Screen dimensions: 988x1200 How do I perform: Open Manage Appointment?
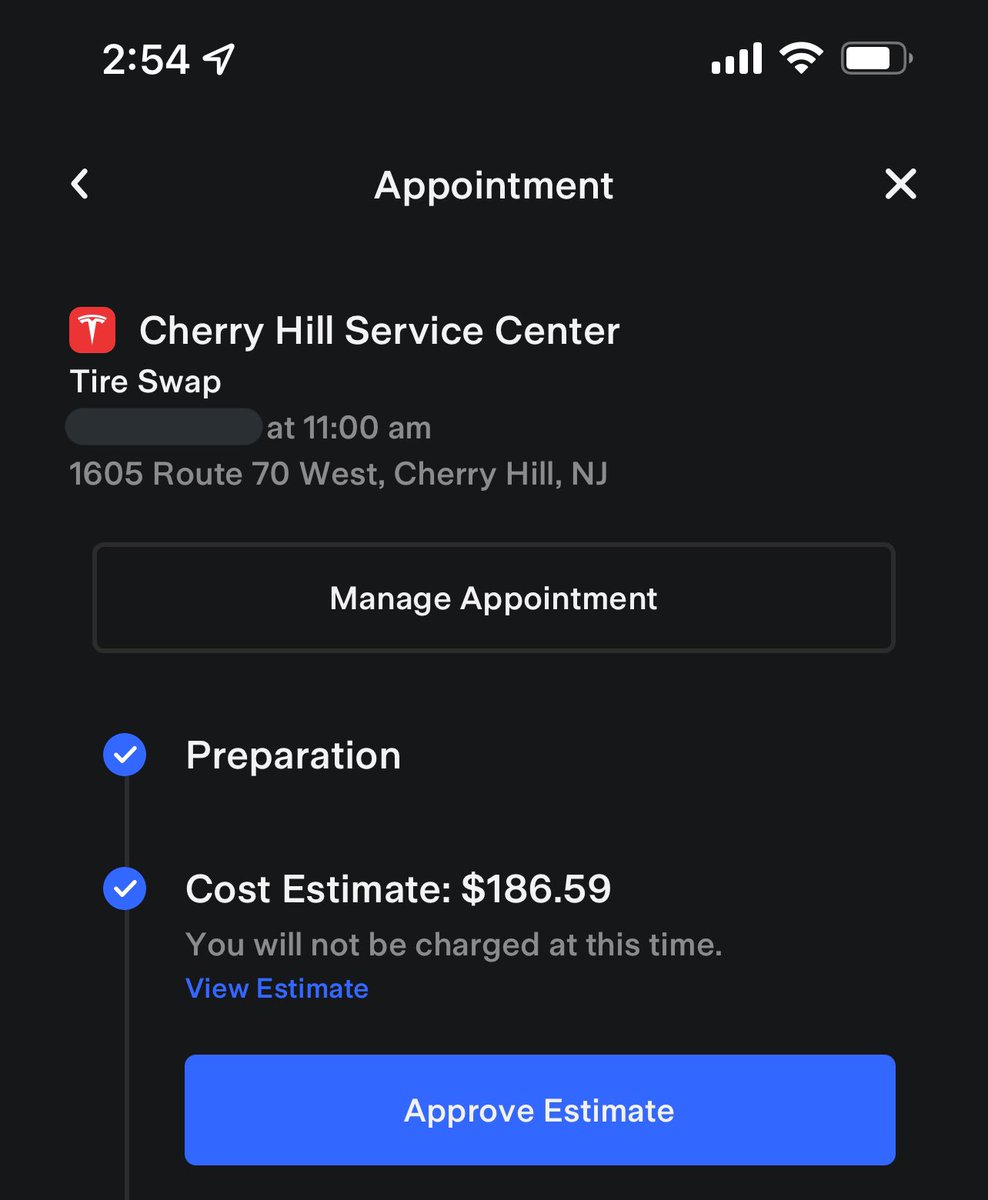pyautogui.click(x=494, y=598)
